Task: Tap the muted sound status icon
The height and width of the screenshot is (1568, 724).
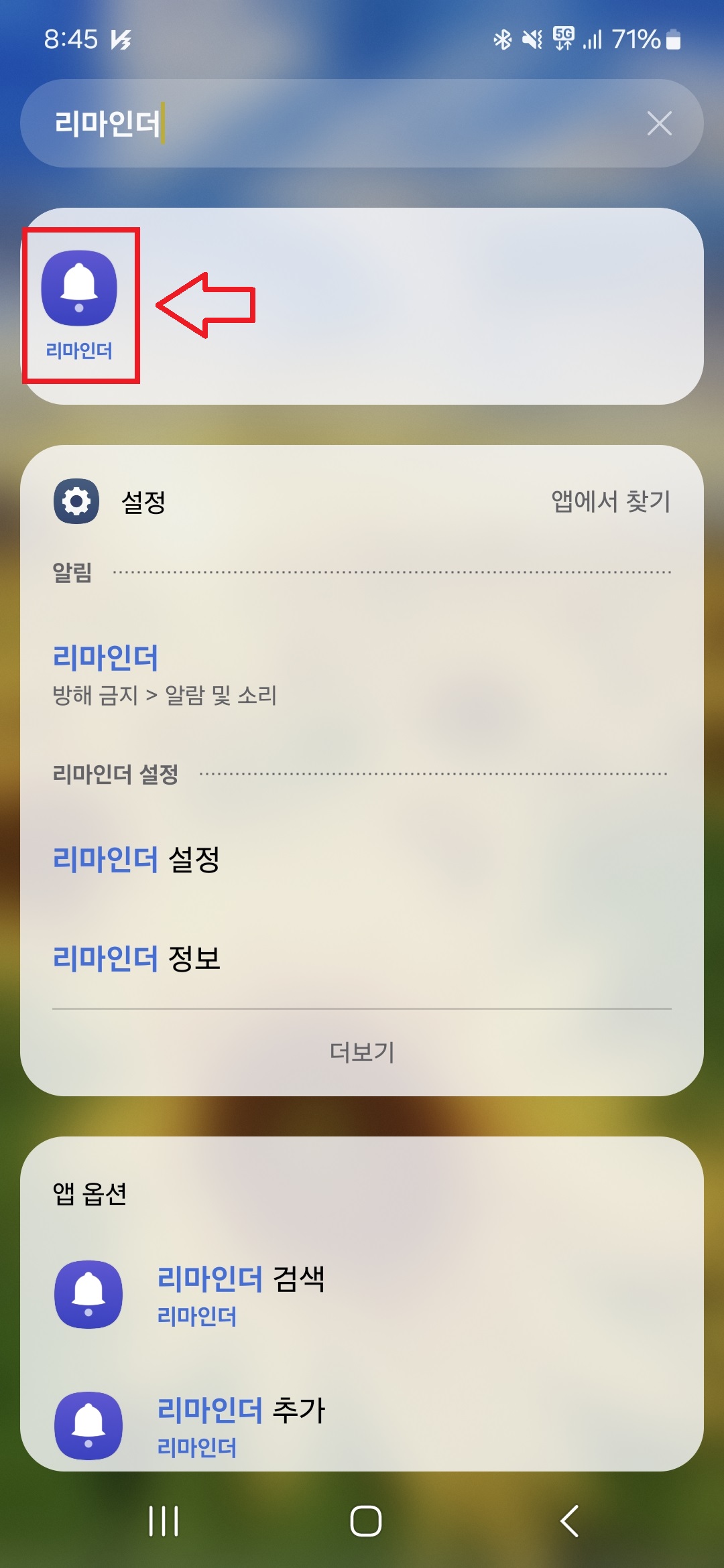Action: tap(532, 40)
